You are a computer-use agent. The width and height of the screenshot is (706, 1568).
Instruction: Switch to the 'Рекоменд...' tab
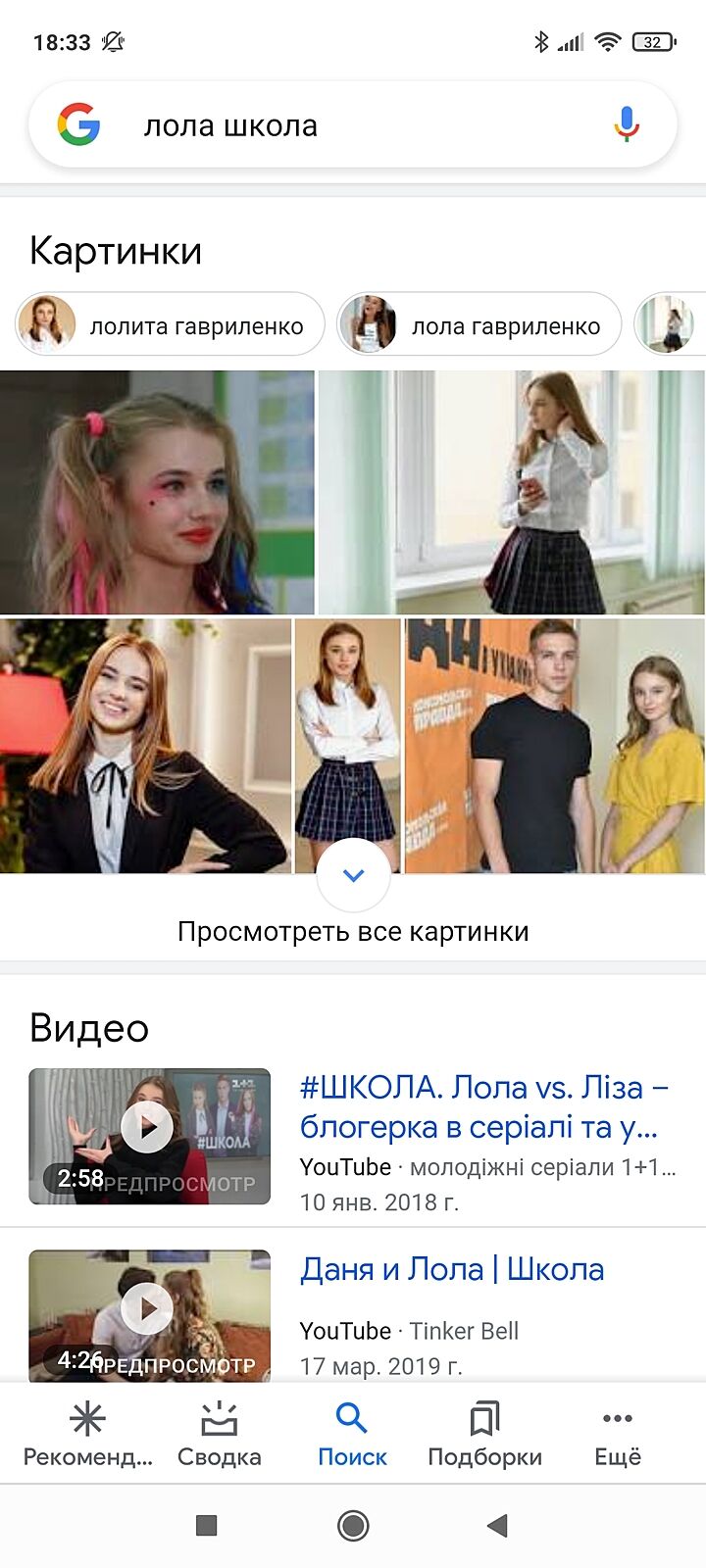[88, 1434]
